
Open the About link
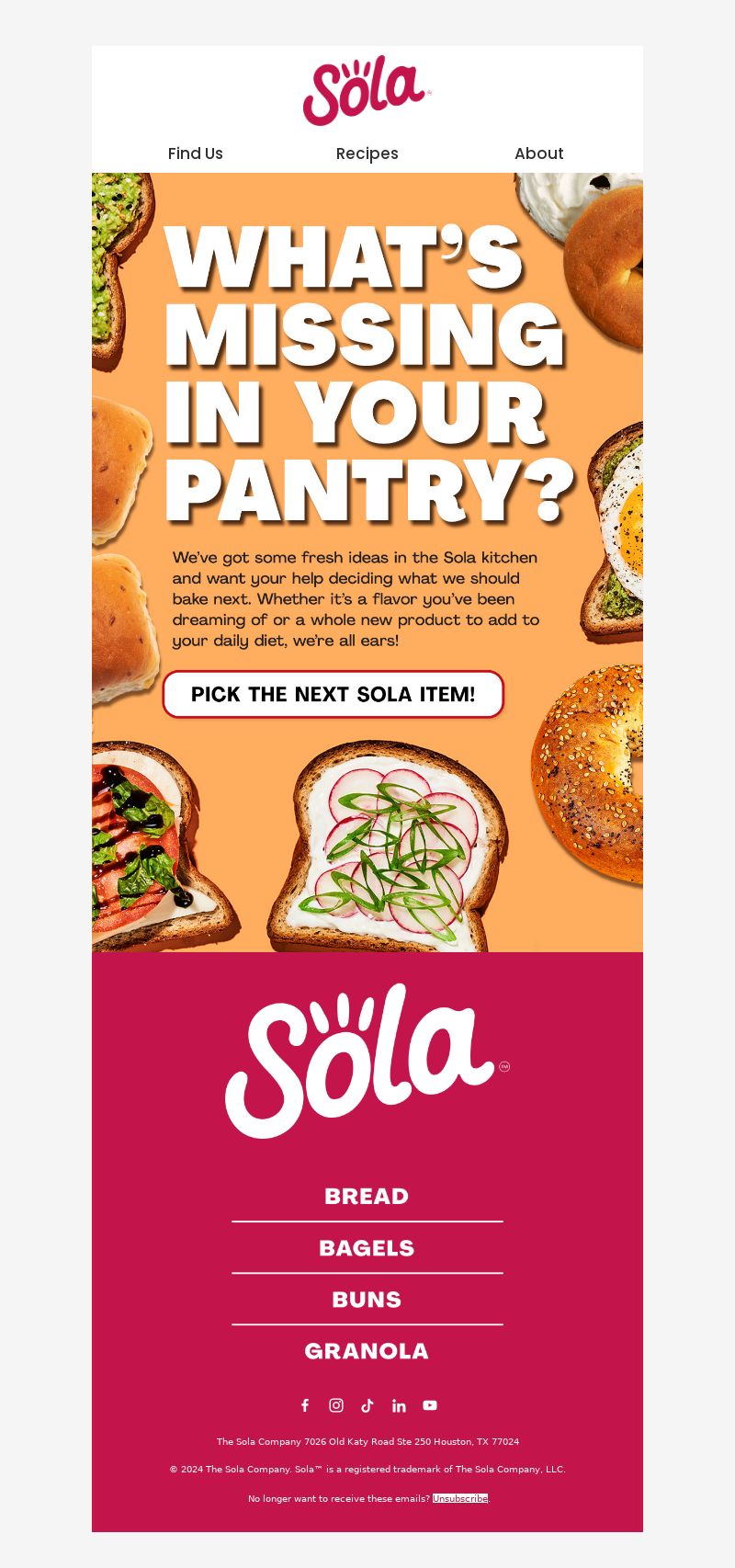(539, 153)
